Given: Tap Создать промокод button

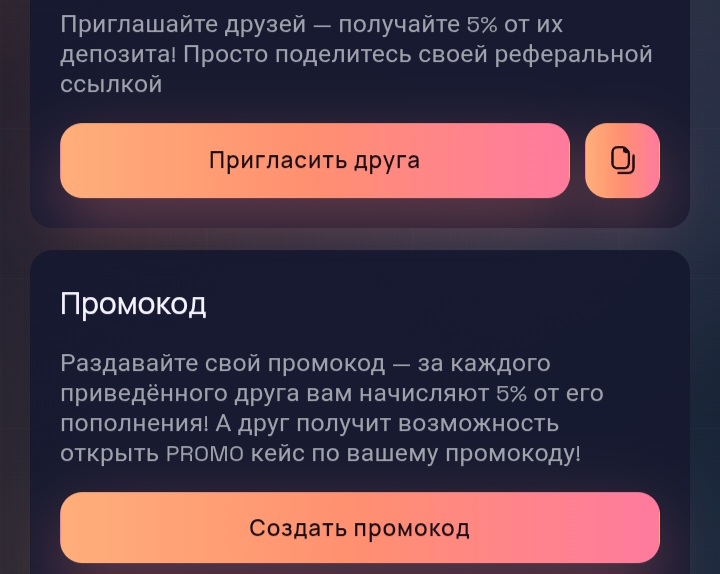Looking at the screenshot, I should point(359,527).
